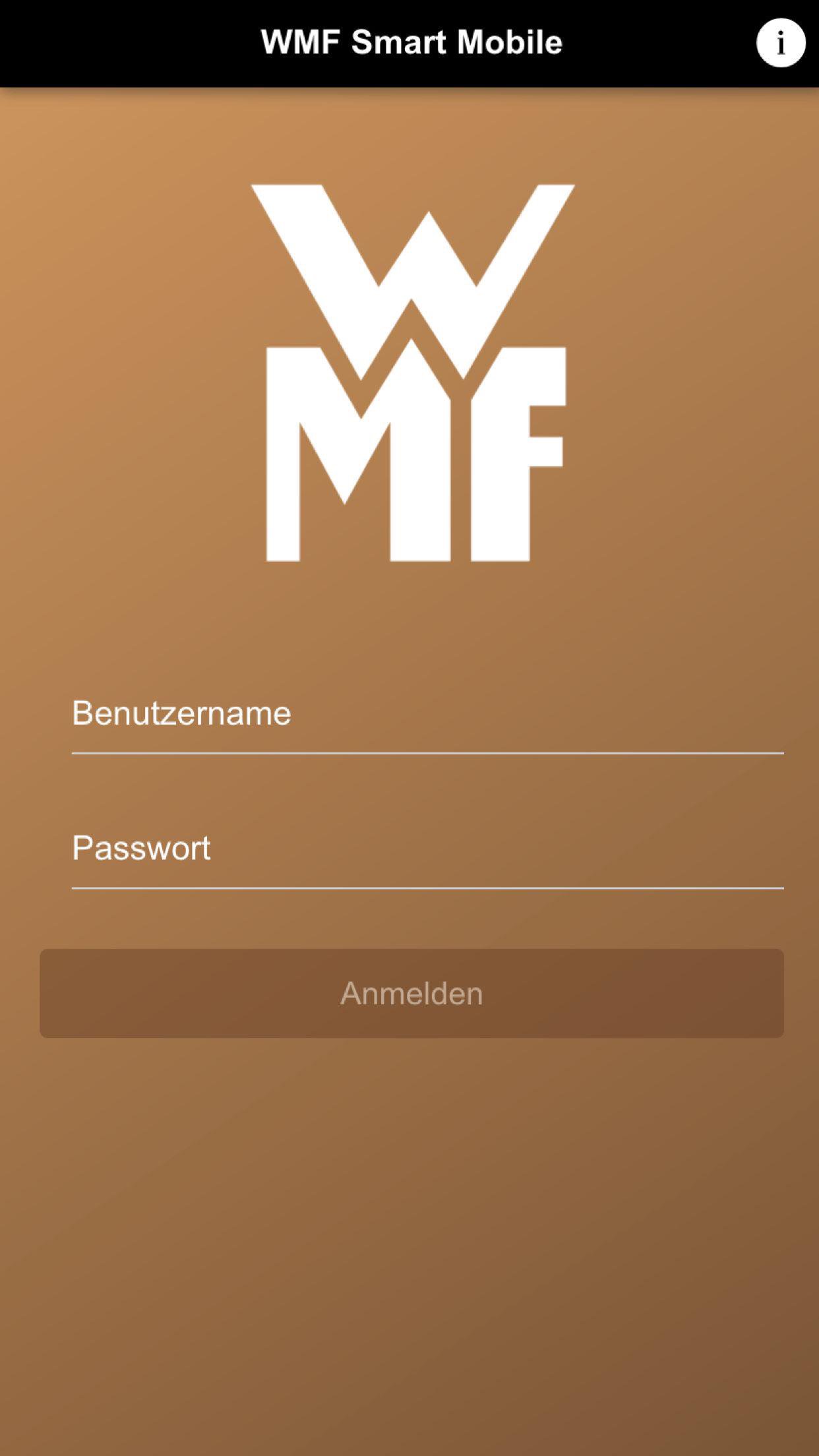Click the Benutzername label area
The image size is (819, 1456).
click(182, 713)
